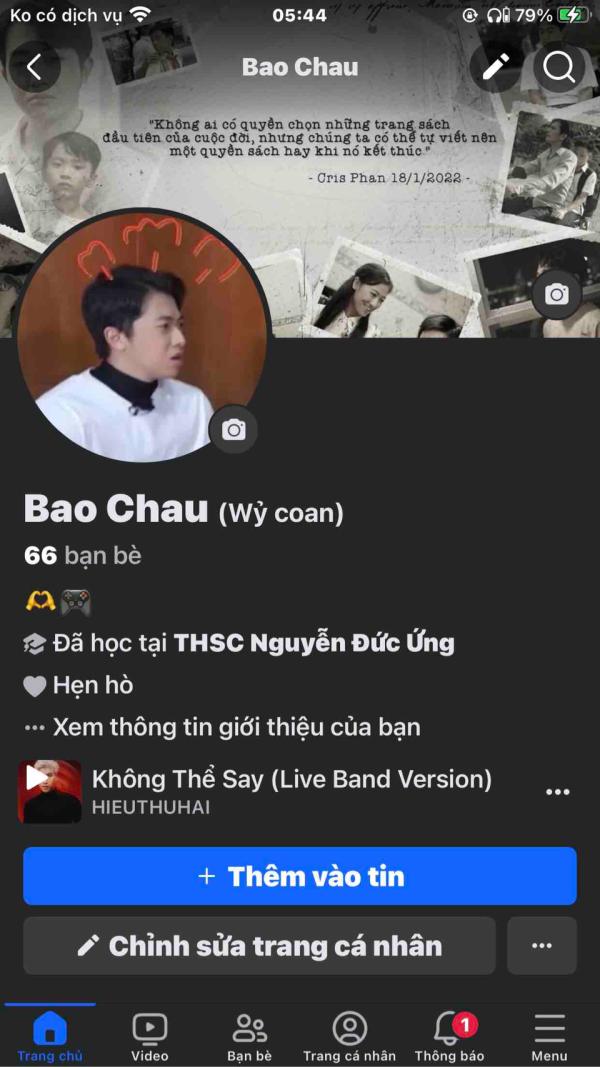This screenshot has width=600, height=1067.
Task: Change profile picture via camera icon
Action: pyautogui.click(x=233, y=429)
